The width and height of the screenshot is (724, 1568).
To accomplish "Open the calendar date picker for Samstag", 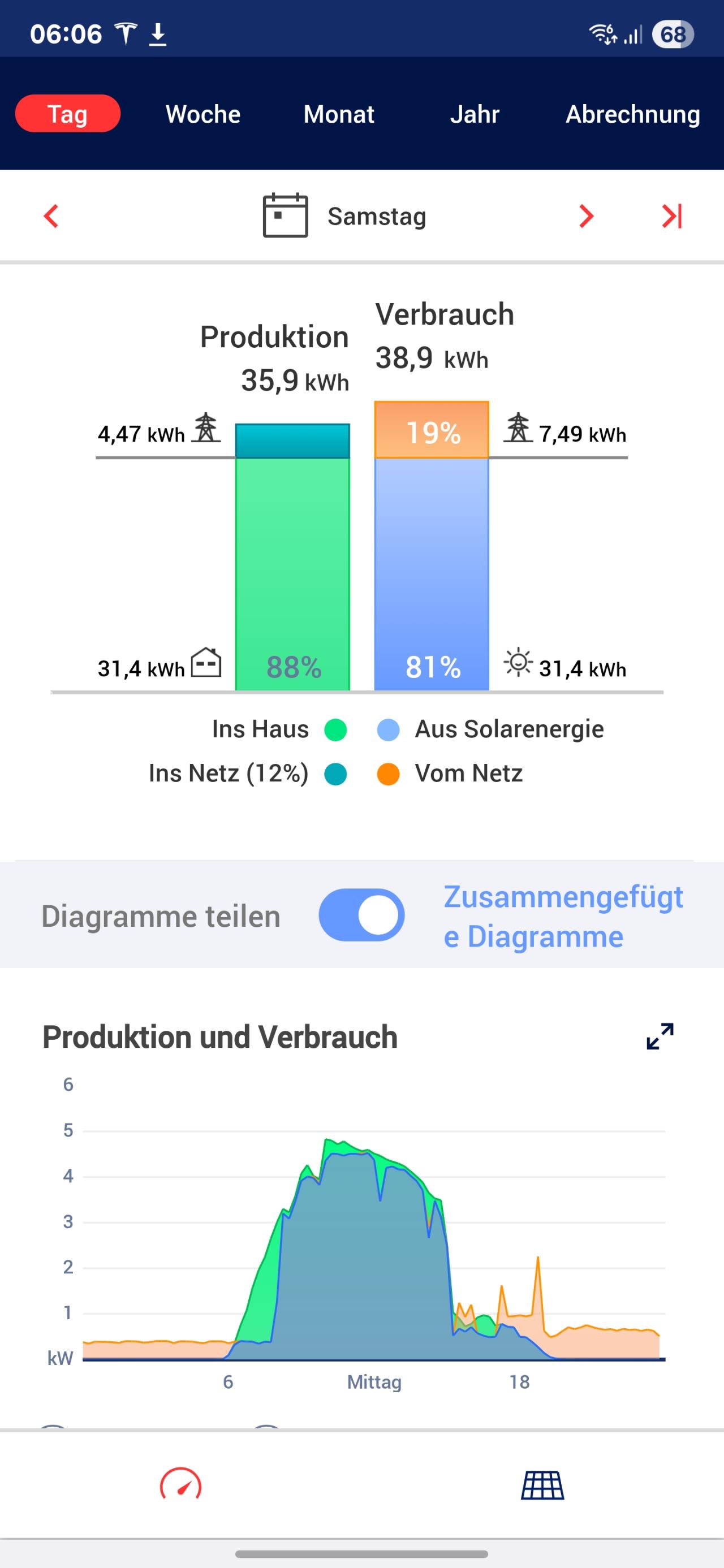I will [x=286, y=215].
